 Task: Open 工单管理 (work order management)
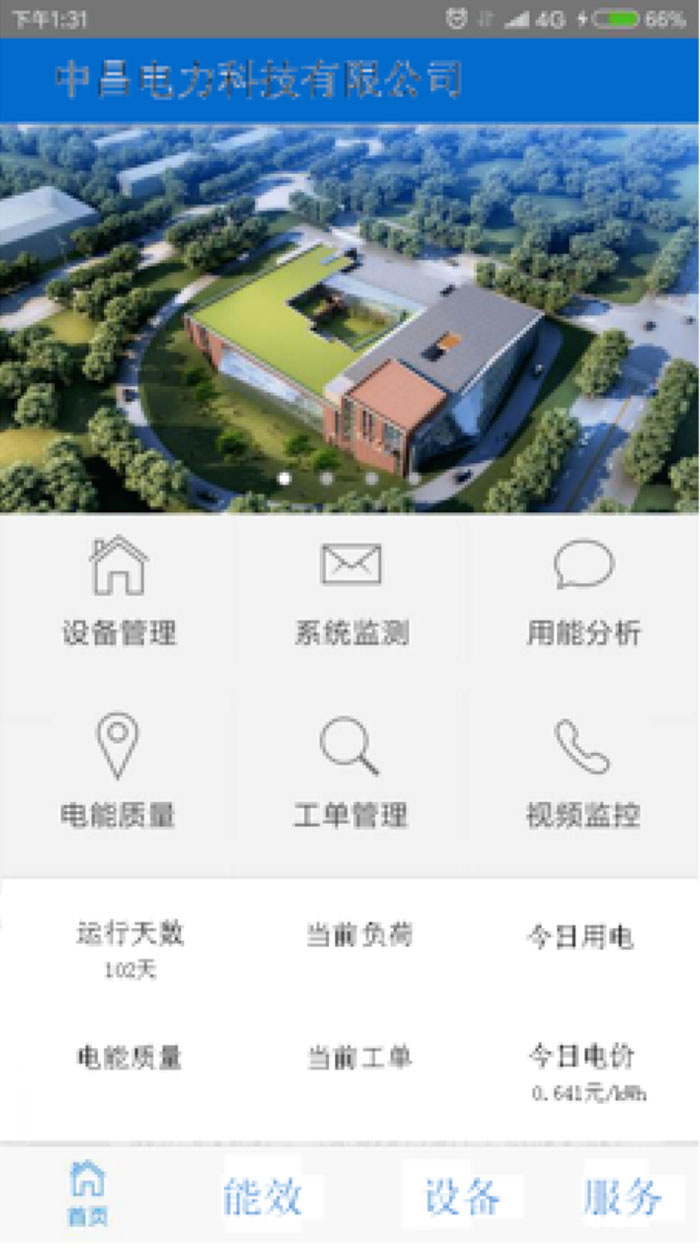(350, 772)
